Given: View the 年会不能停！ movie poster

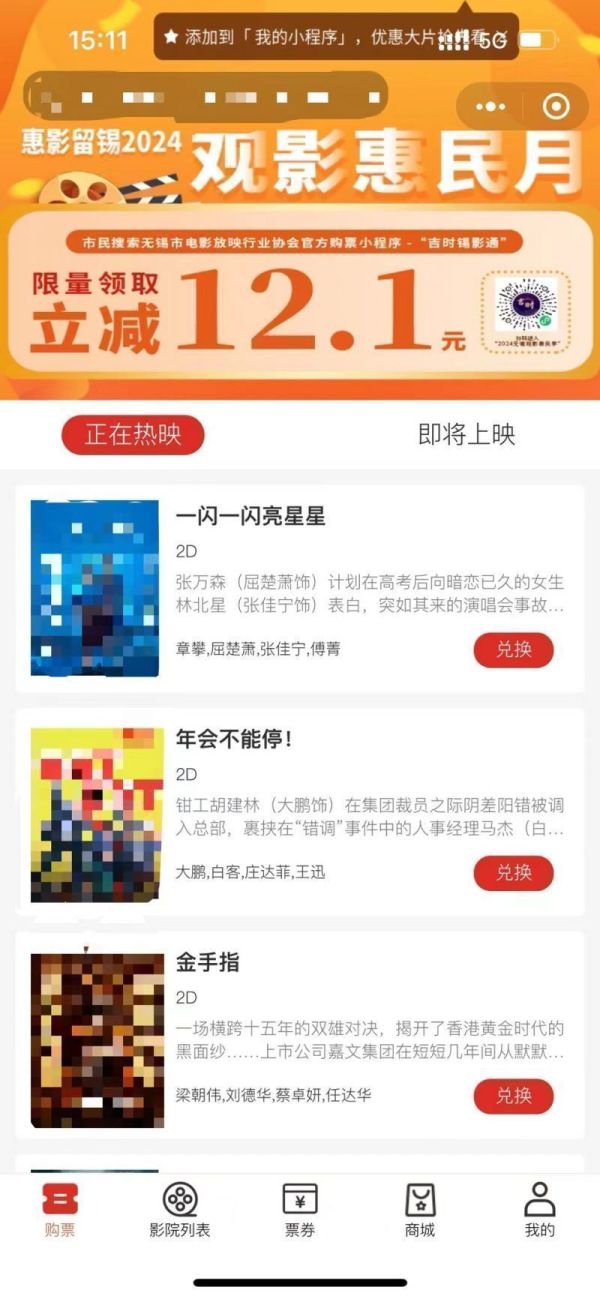Looking at the screenshot, I should pos(96,814).
